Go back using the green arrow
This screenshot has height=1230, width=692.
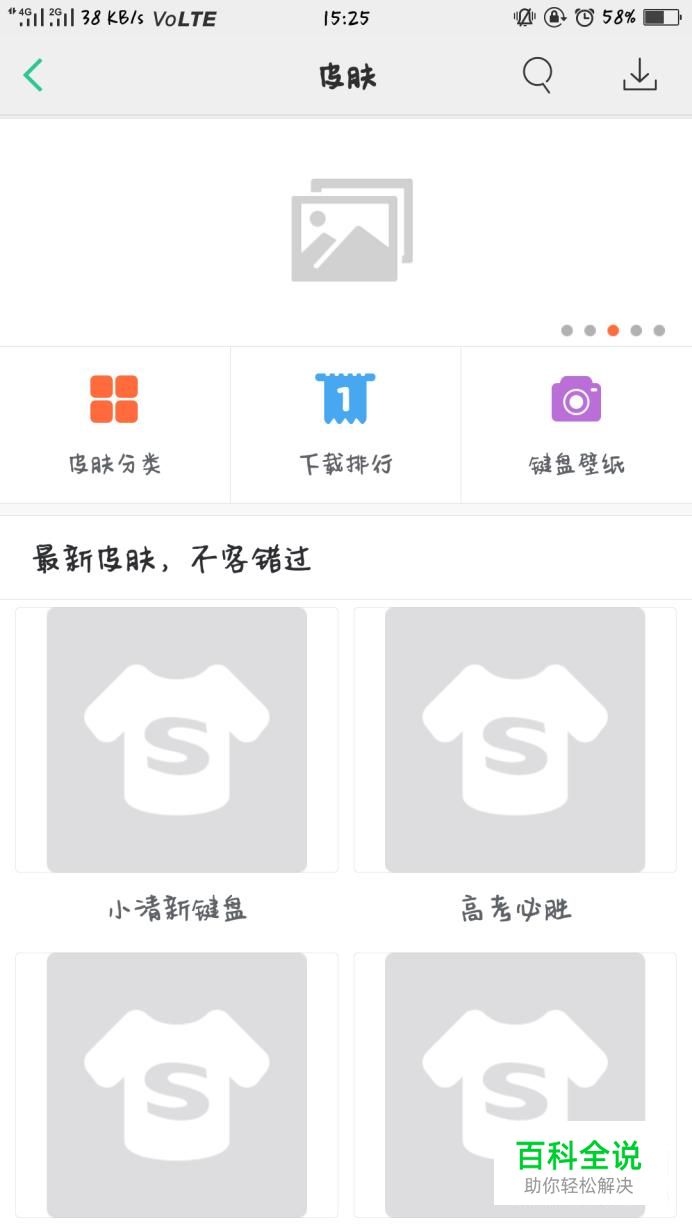33,75
